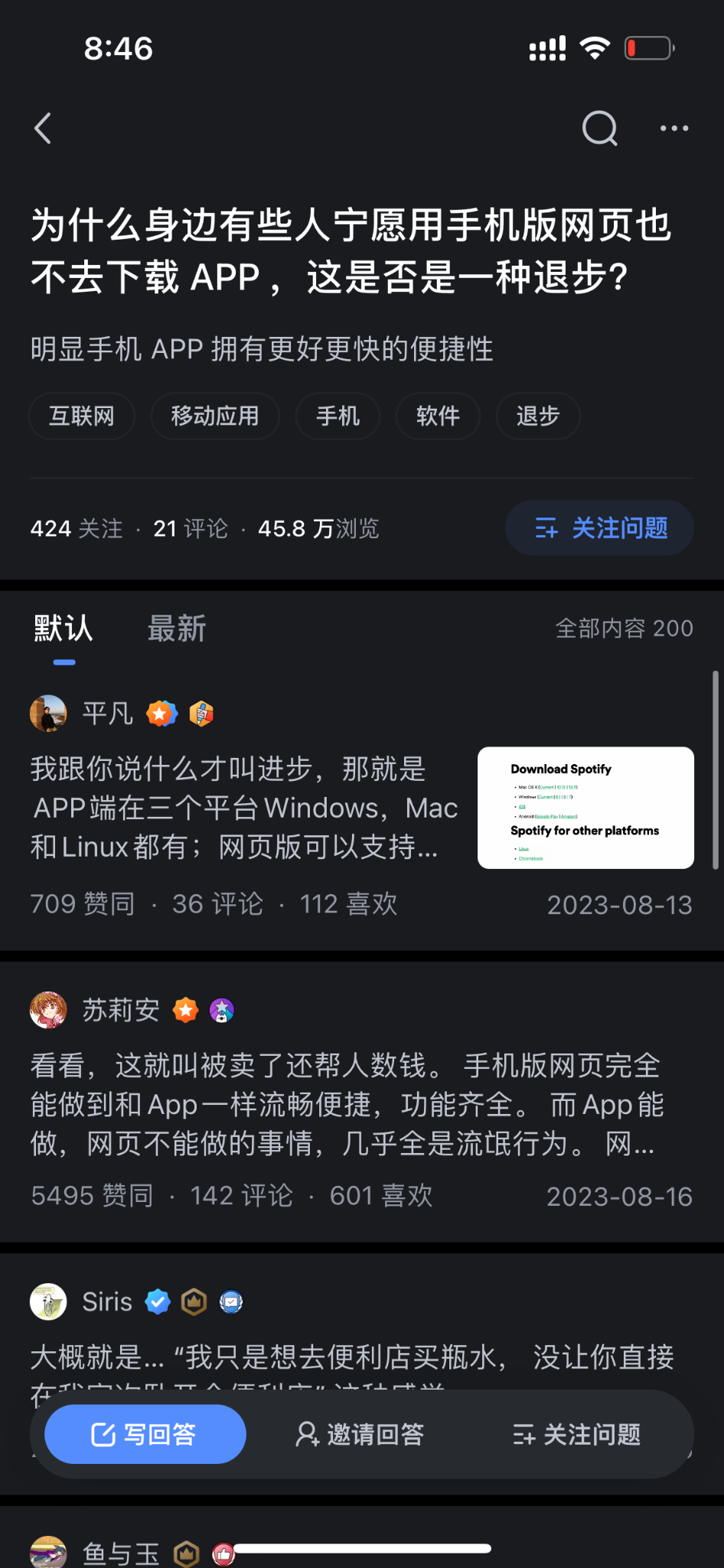Open search with the magnifier icon

pyautogui.click(x=600, y=129)
